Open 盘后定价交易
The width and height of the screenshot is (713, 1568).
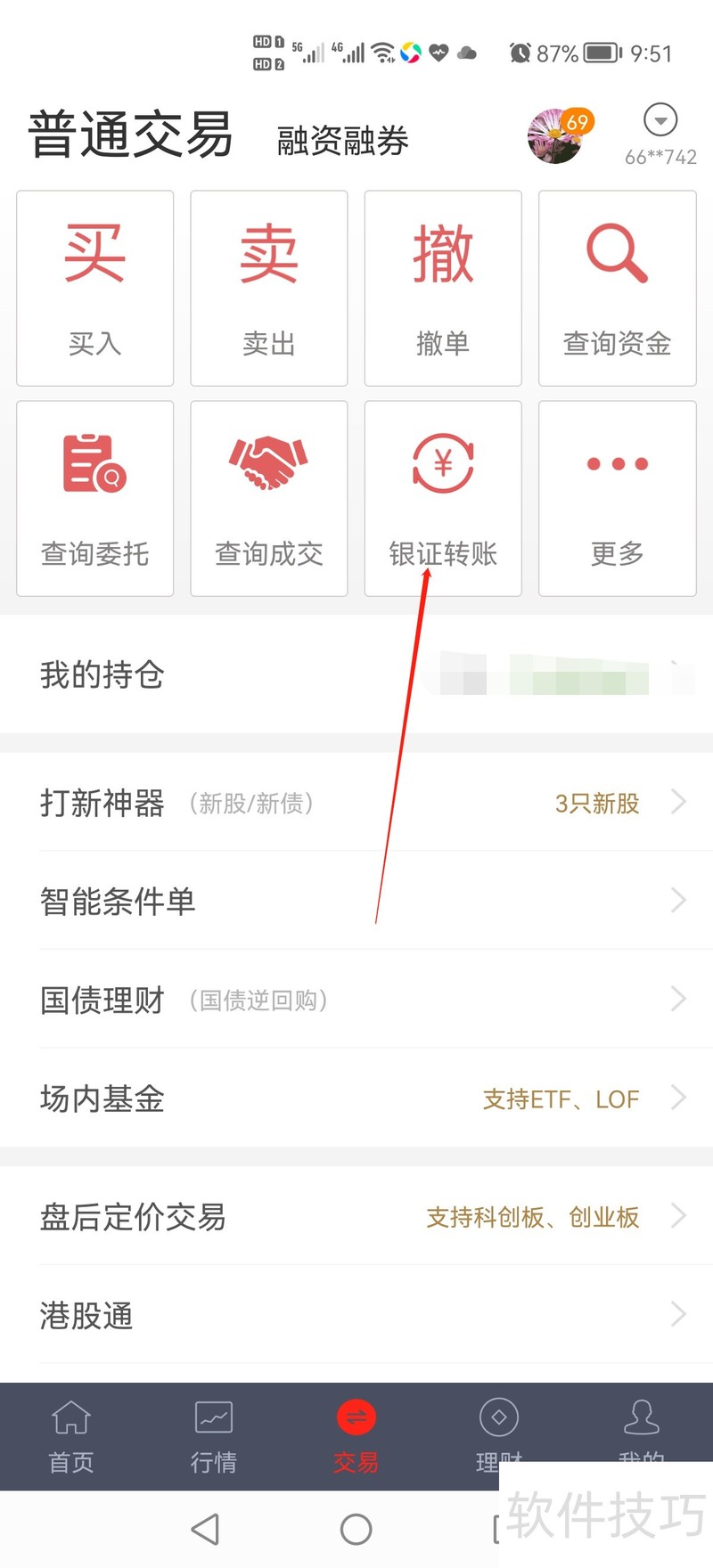coord(356,1216)
